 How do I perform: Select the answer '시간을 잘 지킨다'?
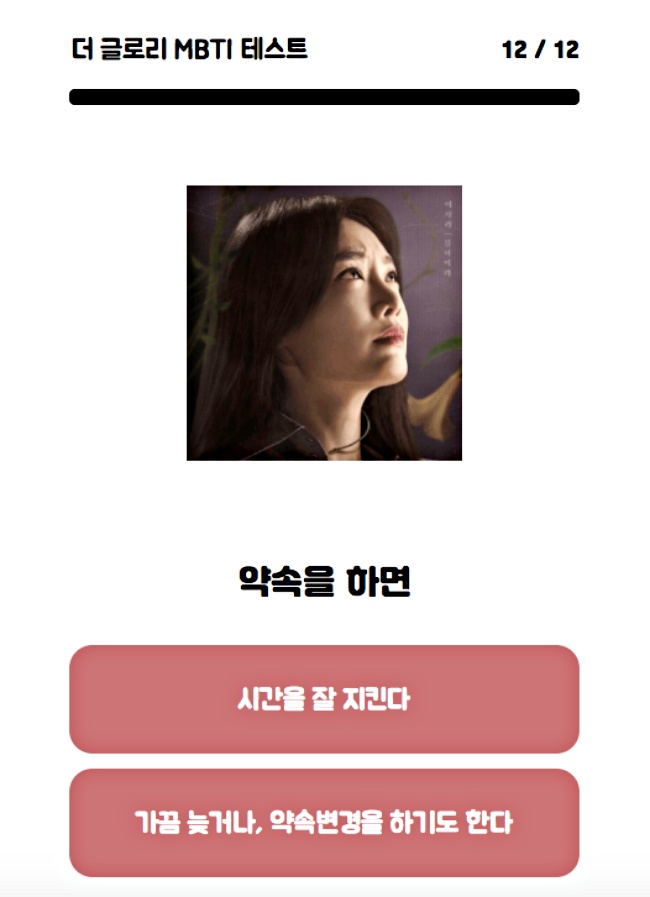coord(324,699)
